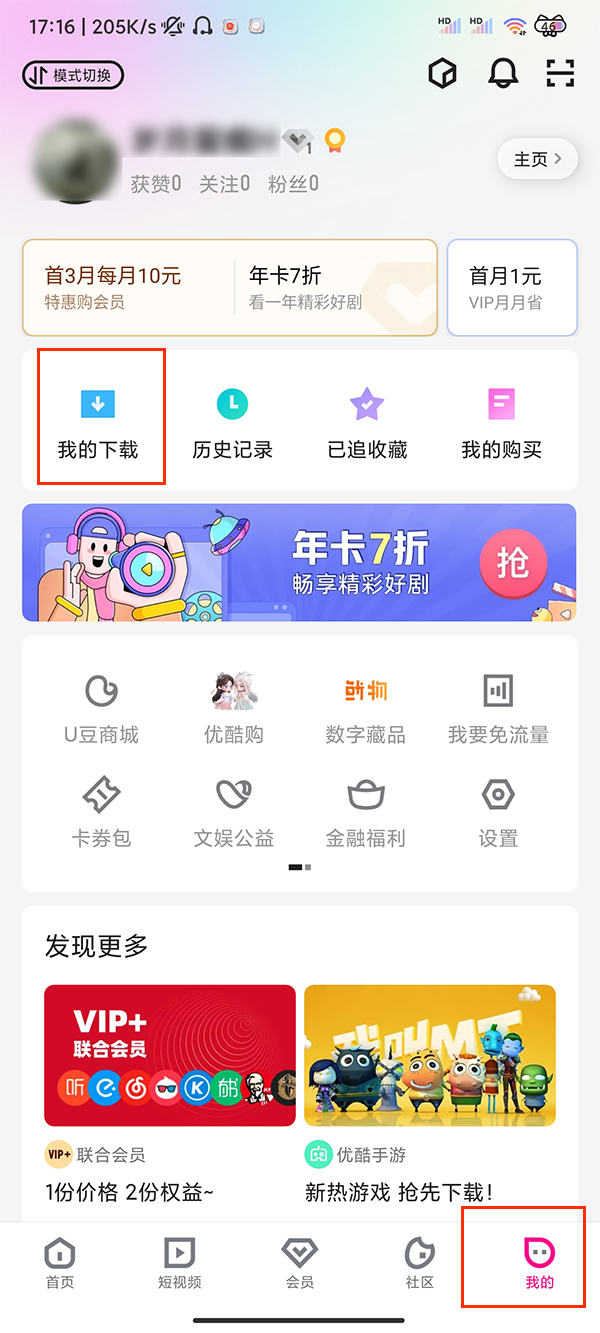Open the notifications bell
The height and width of the screenshot is (1333, 600).
pos(502,74)
